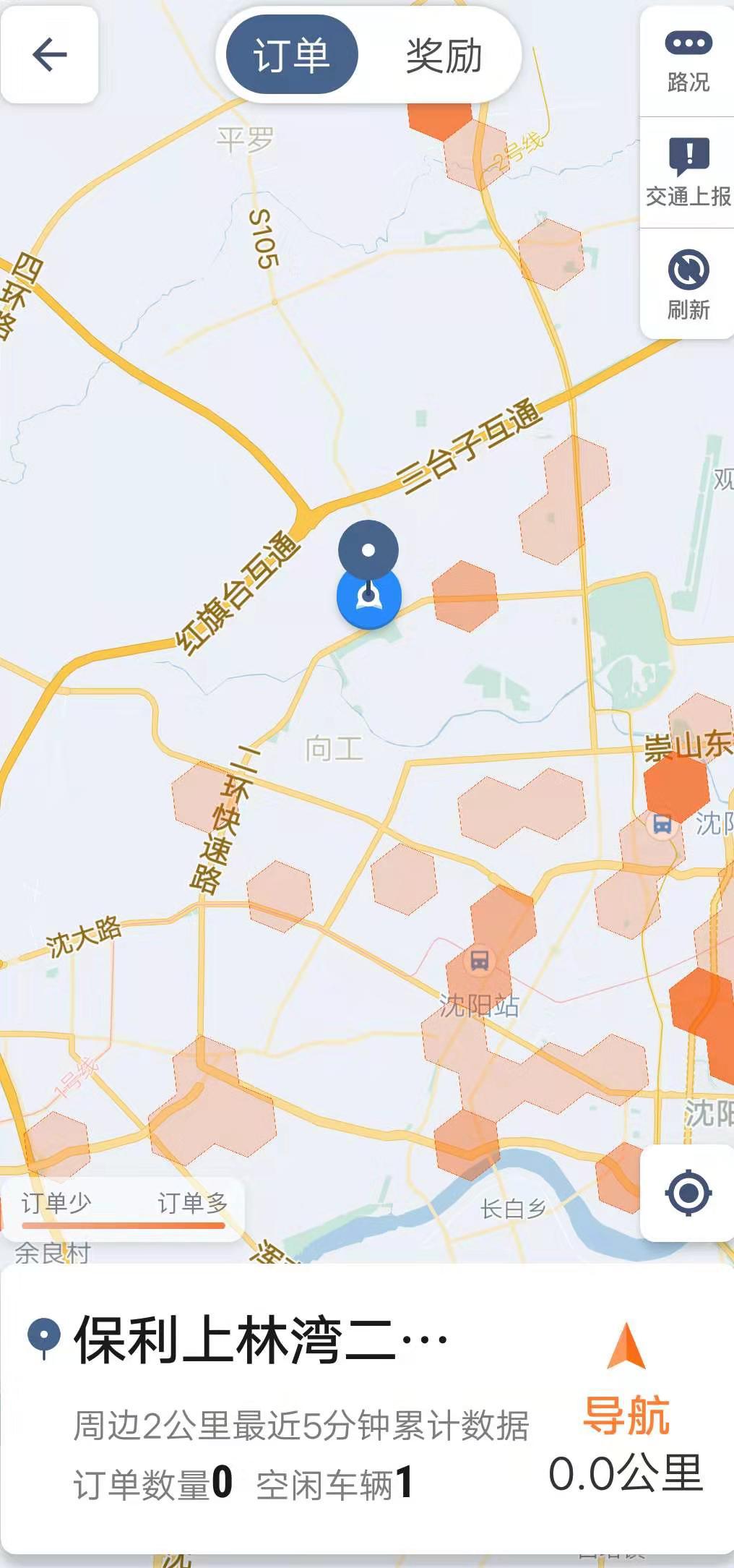Go back with the arrow button
734x1568 pixels.
(x=47, y=55)
